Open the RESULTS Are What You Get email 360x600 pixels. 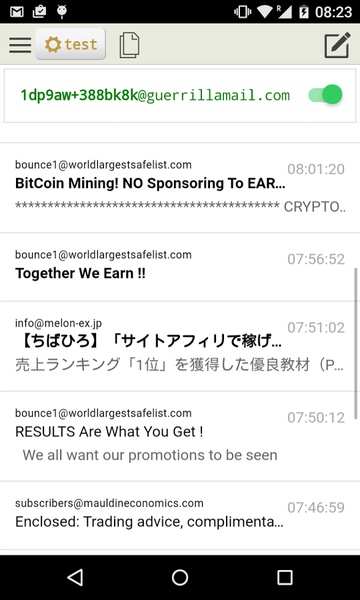180,436
